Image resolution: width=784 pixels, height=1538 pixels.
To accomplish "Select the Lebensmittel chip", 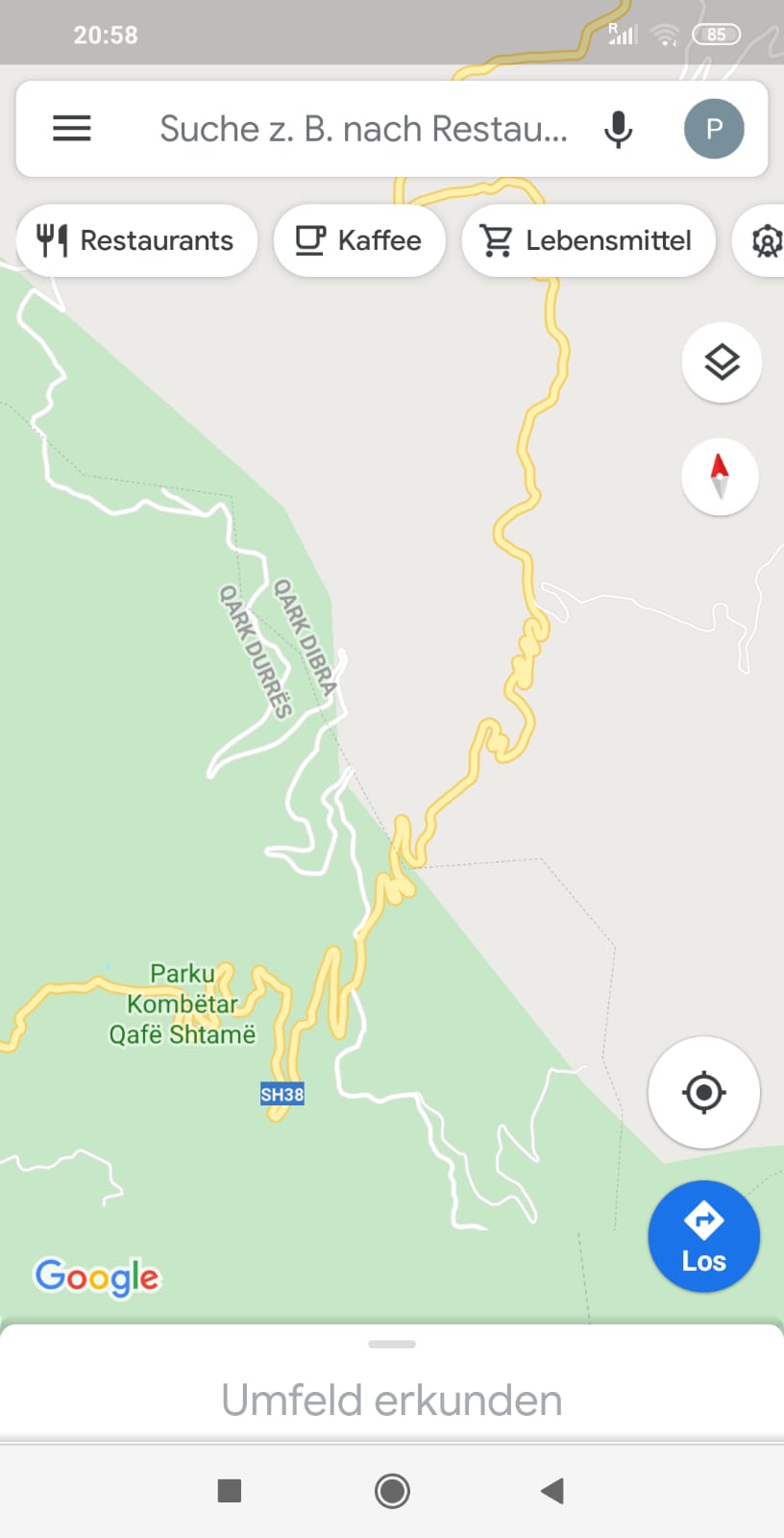I will pos(588,240).
